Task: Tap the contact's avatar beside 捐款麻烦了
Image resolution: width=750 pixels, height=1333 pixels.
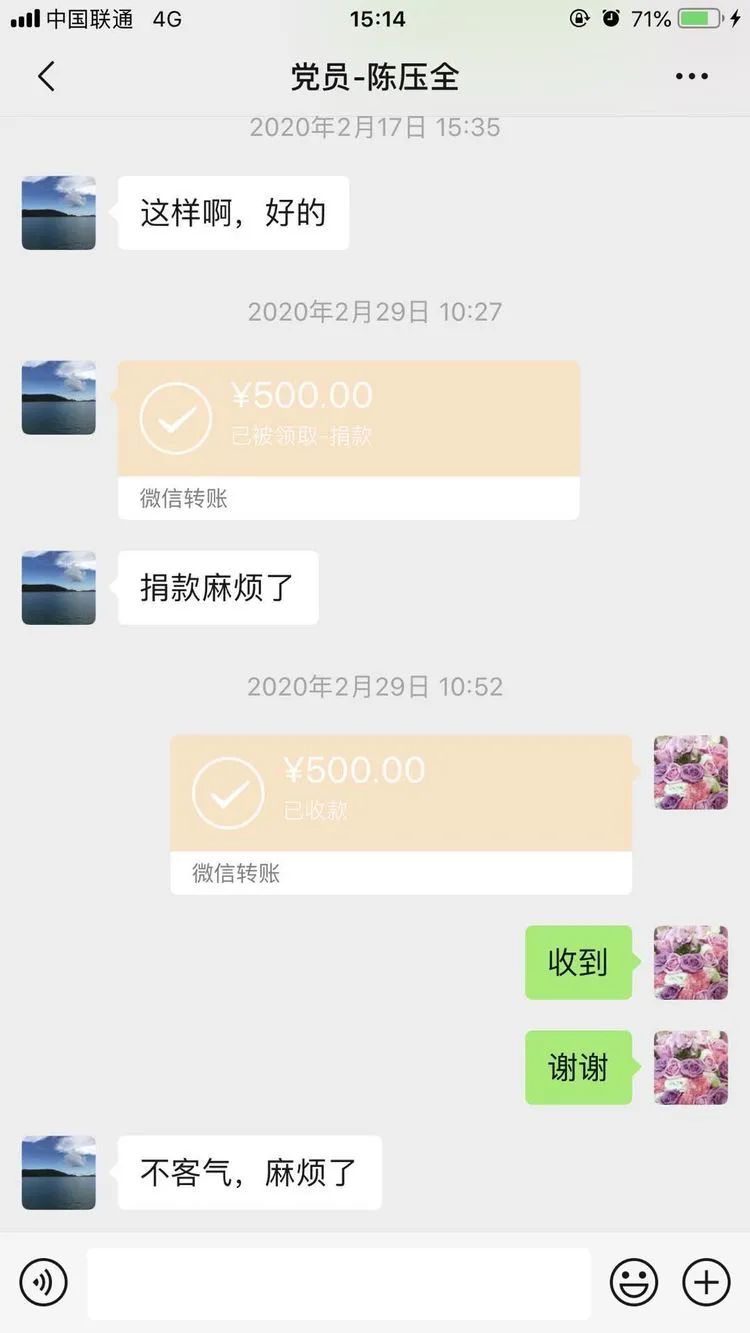Action: point(59,588)
